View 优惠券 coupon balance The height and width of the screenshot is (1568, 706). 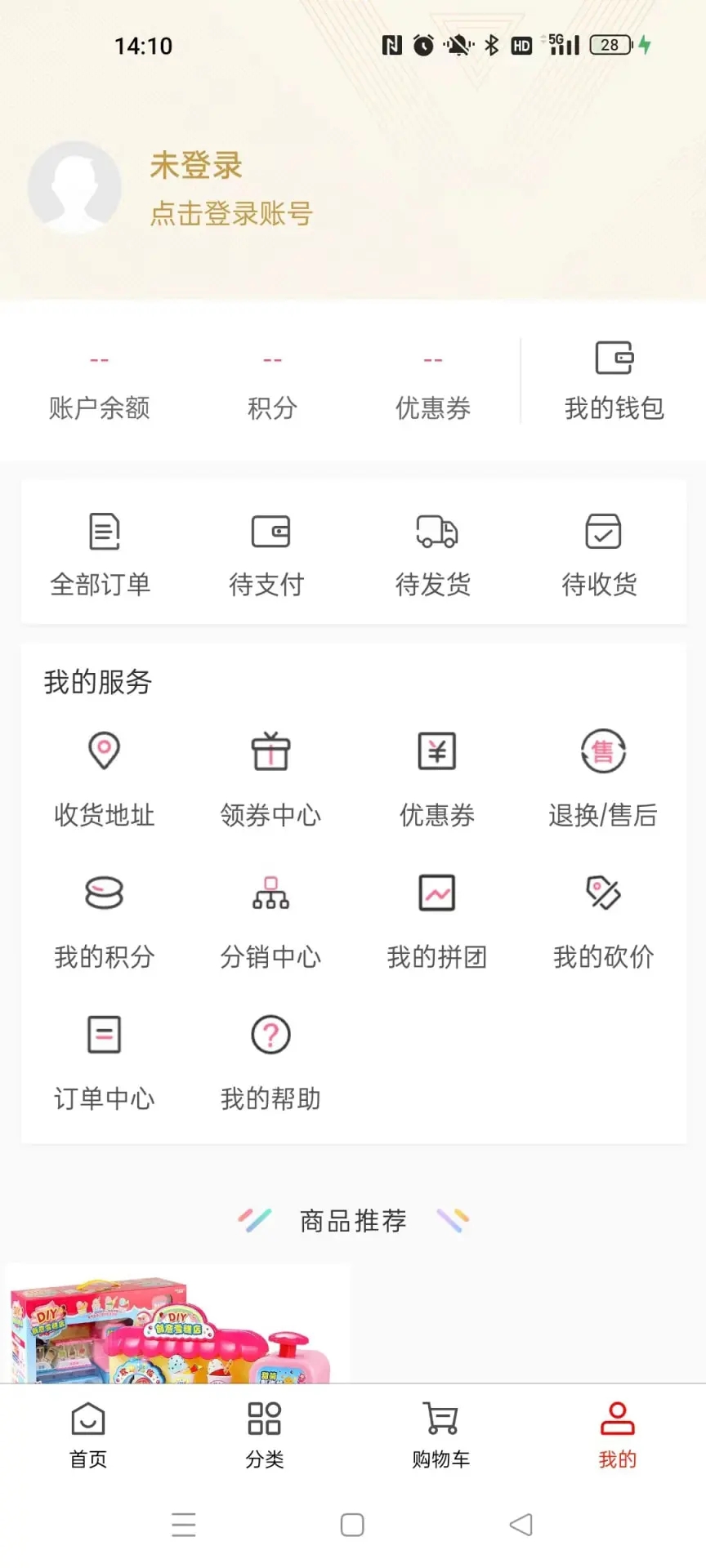[432, 384]
